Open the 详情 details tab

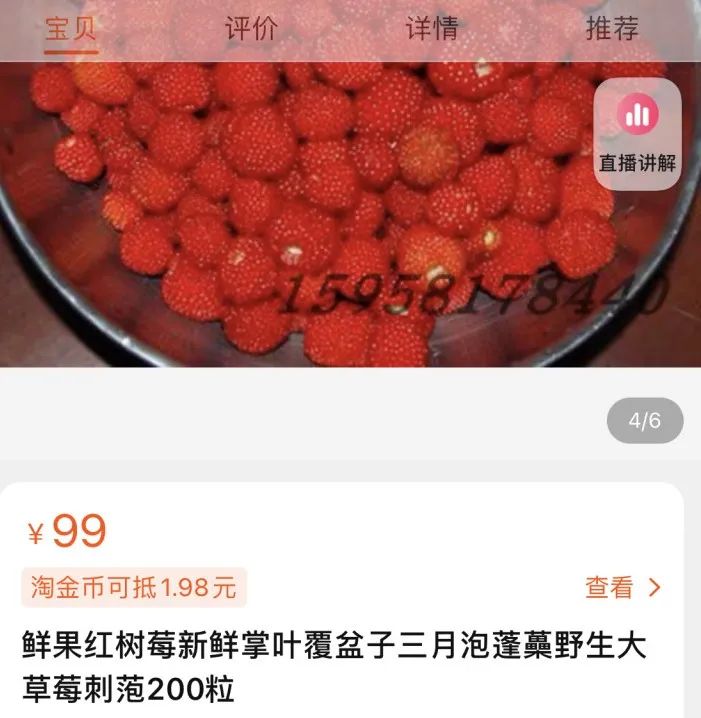[x=431, y=29]
